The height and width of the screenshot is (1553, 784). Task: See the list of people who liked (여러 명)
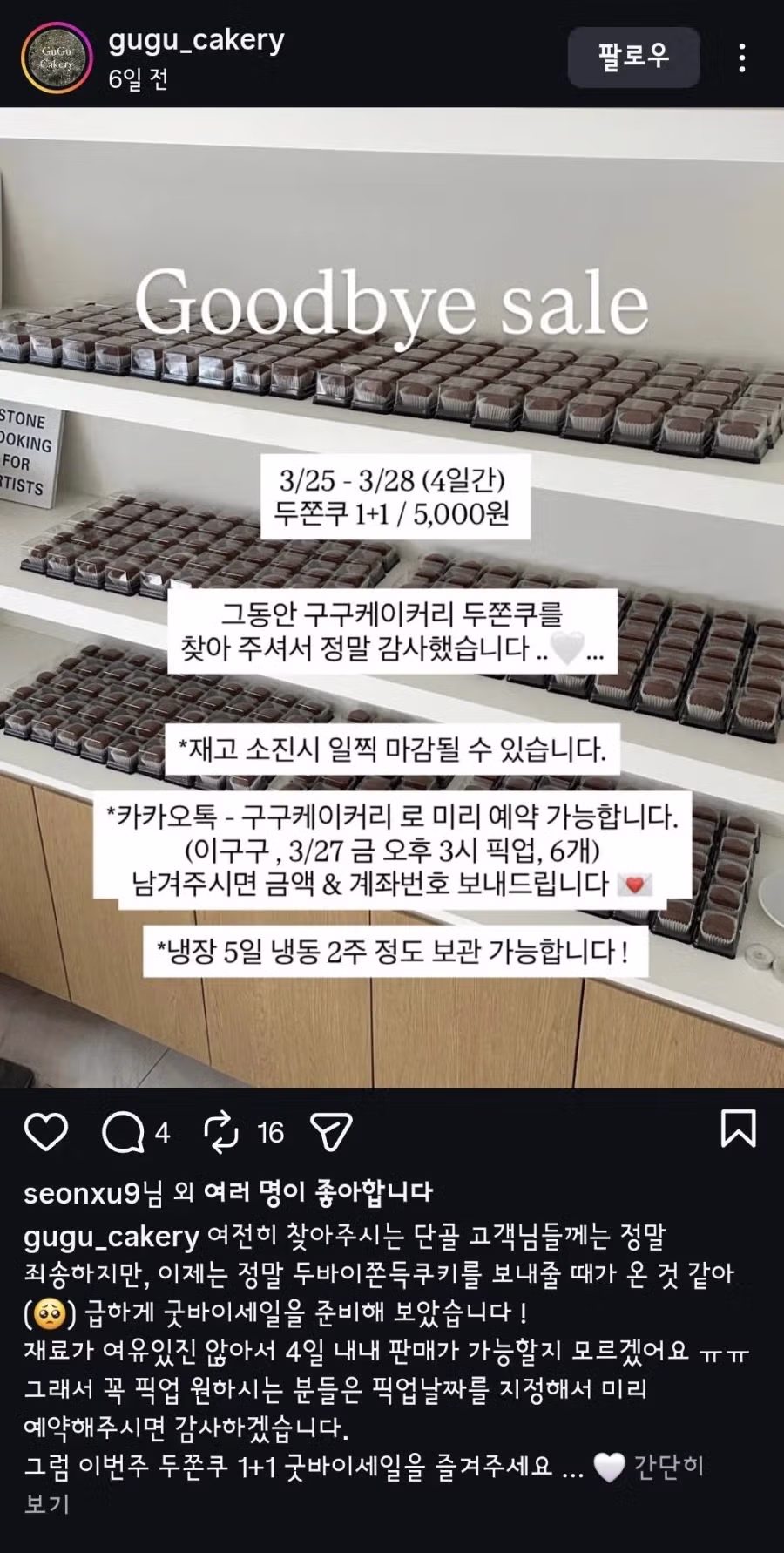click(x=317, y=1192)
